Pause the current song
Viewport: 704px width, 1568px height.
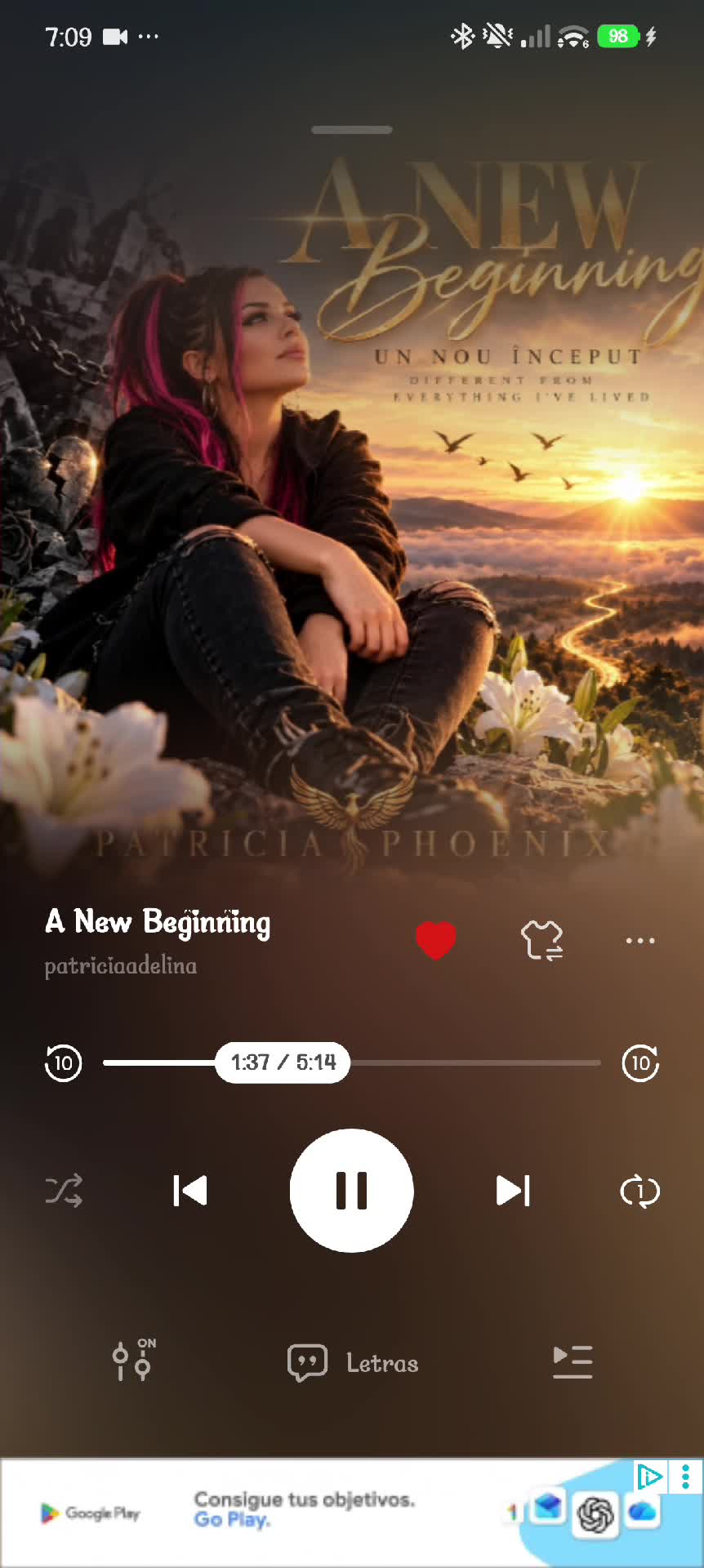352,1190
